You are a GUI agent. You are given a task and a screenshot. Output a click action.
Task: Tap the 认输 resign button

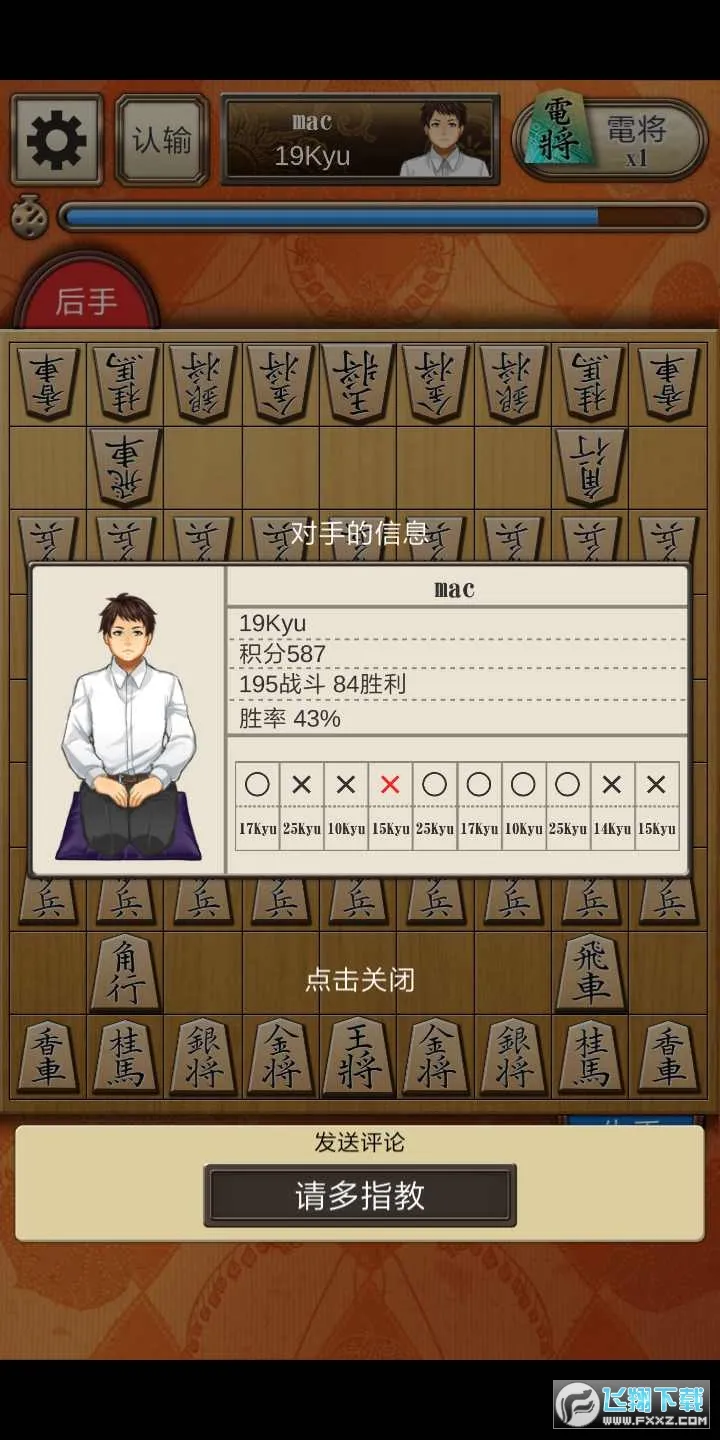[162, 140]
